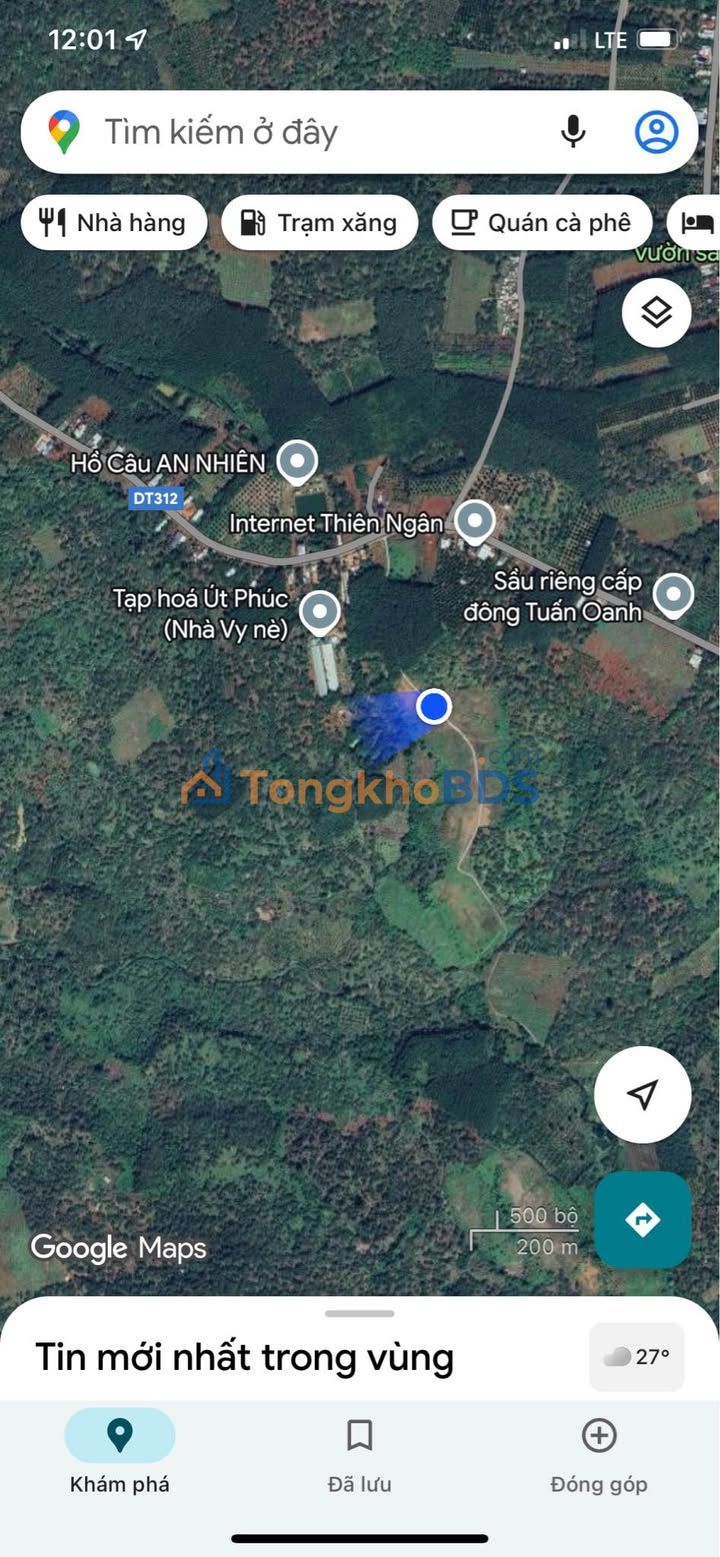
Task: Open directions with the turn arrow button
Action: click(x=642, y=1220)
